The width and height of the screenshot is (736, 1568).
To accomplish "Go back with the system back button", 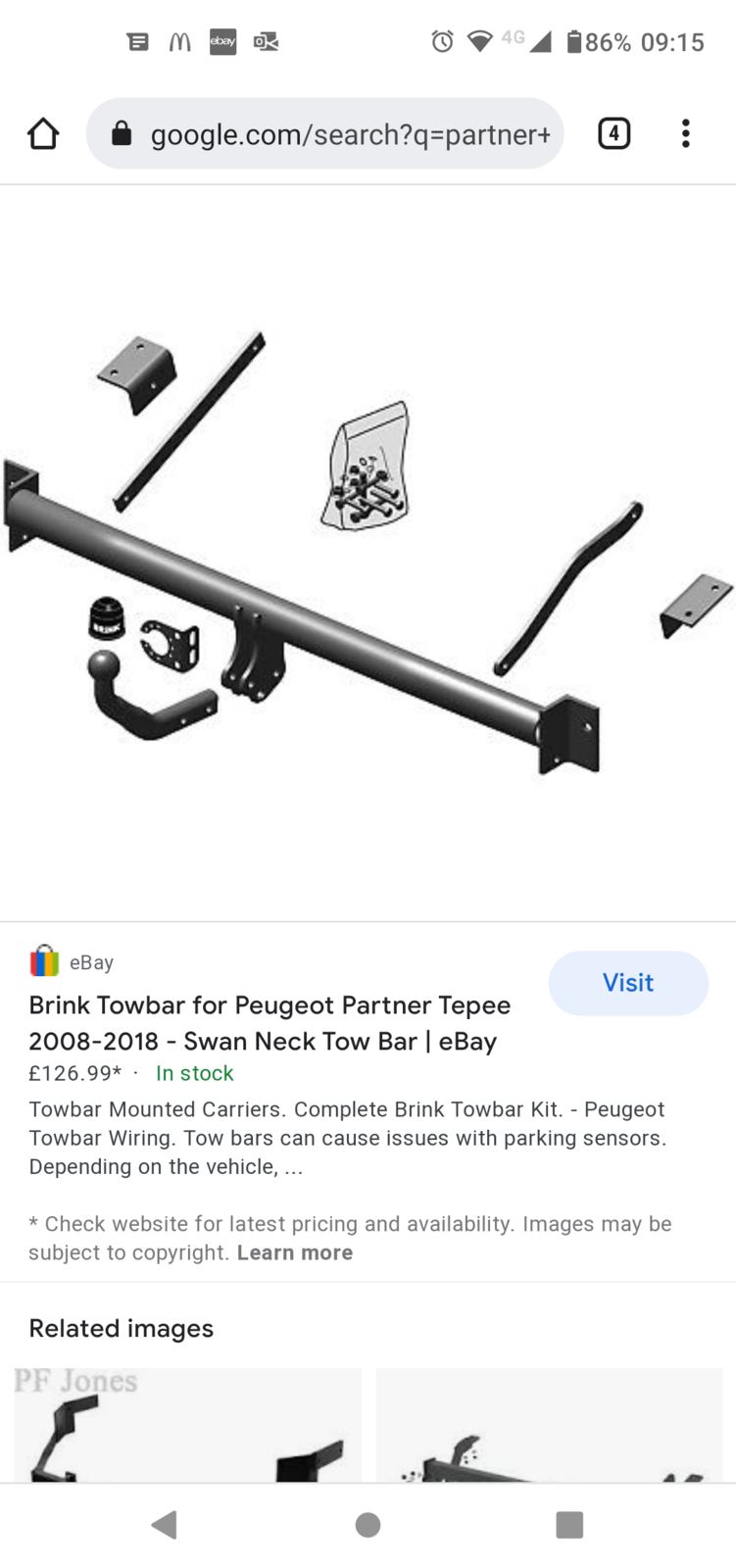I will pos(165,1524).
